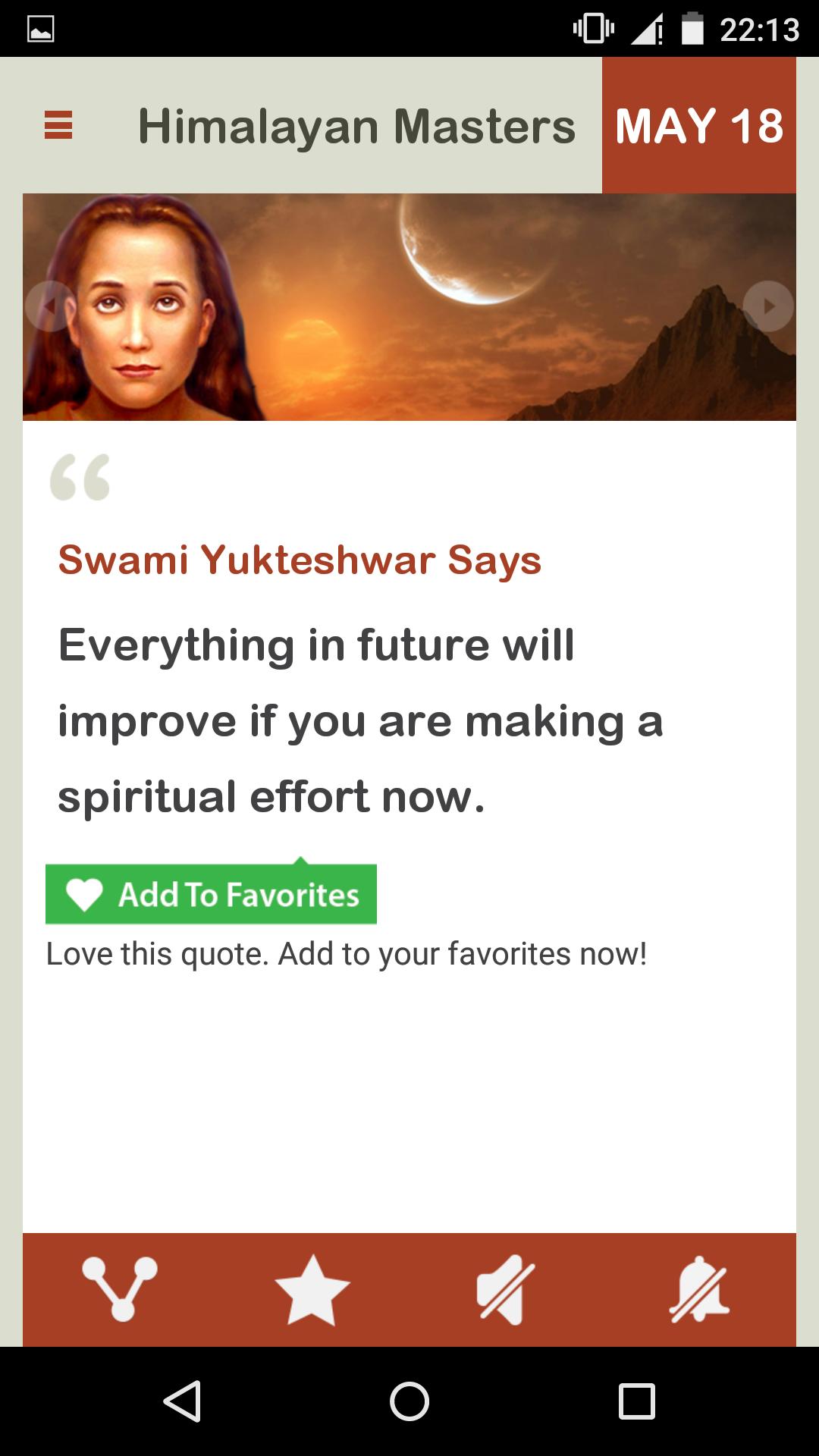Screen dimensions: 819x1456
Task: Add quote to favorites
Action: pos(211,894)
